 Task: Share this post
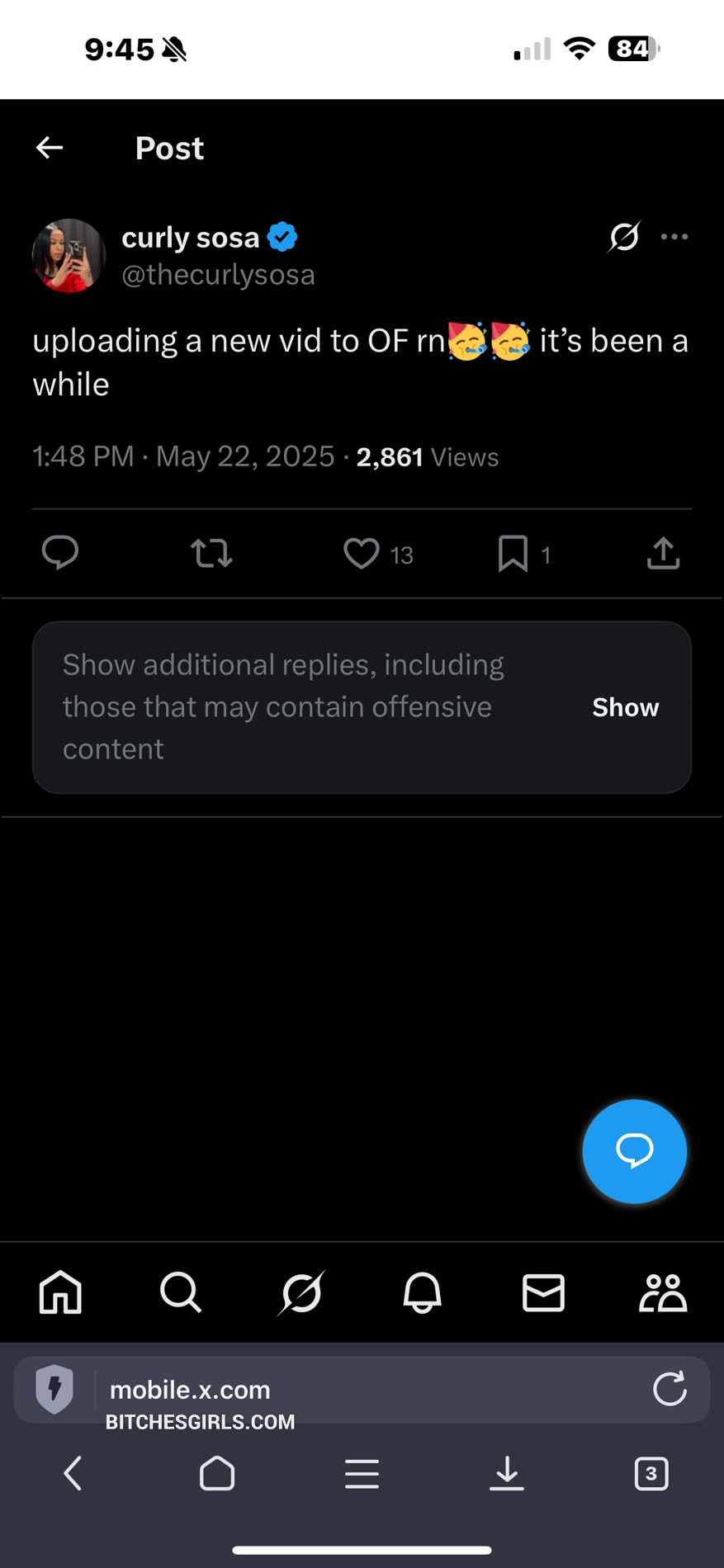pos(663,553)
